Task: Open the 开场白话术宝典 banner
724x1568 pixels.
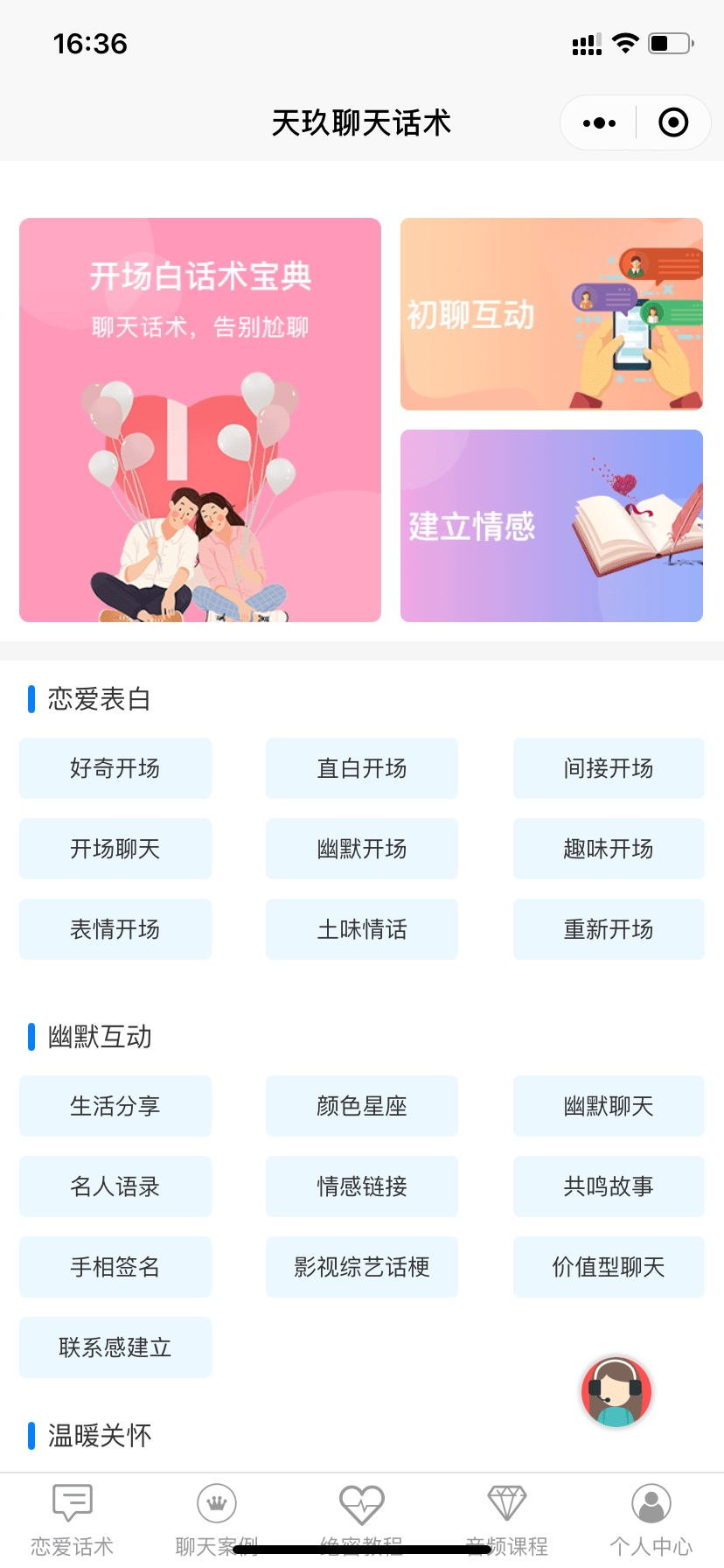Action: click(x=199, y=420)
